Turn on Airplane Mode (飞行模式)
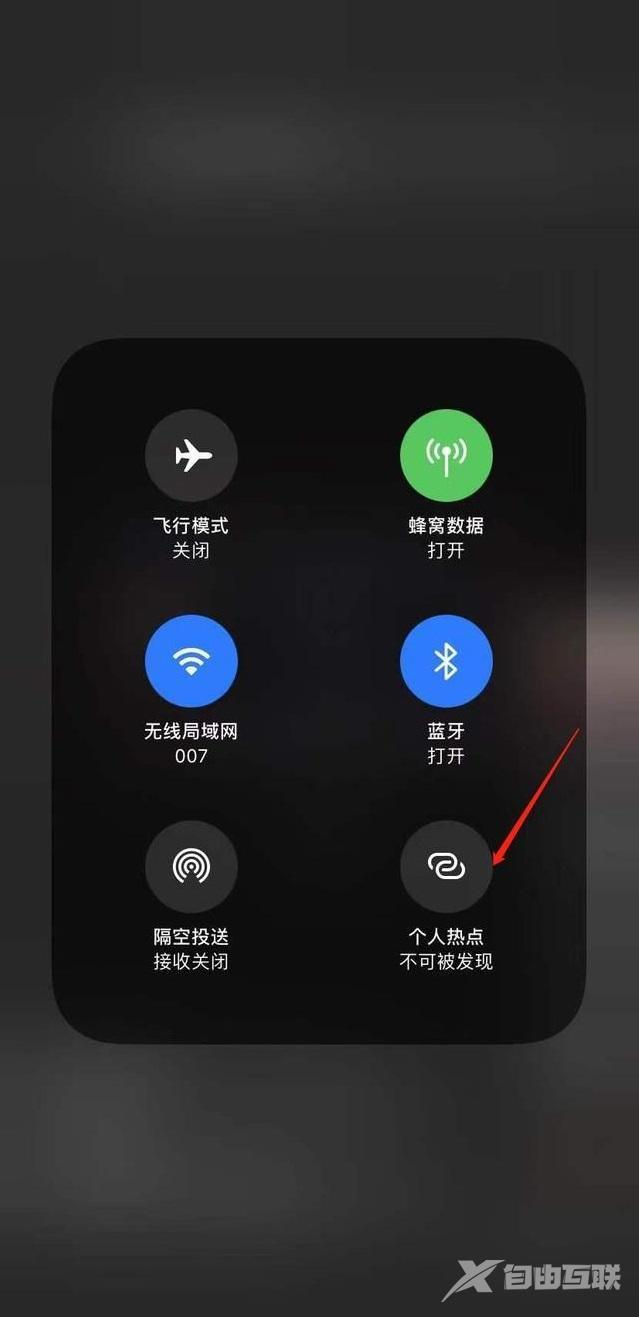The width and height of the screenshot is (639, 1317). click(191, 455)
